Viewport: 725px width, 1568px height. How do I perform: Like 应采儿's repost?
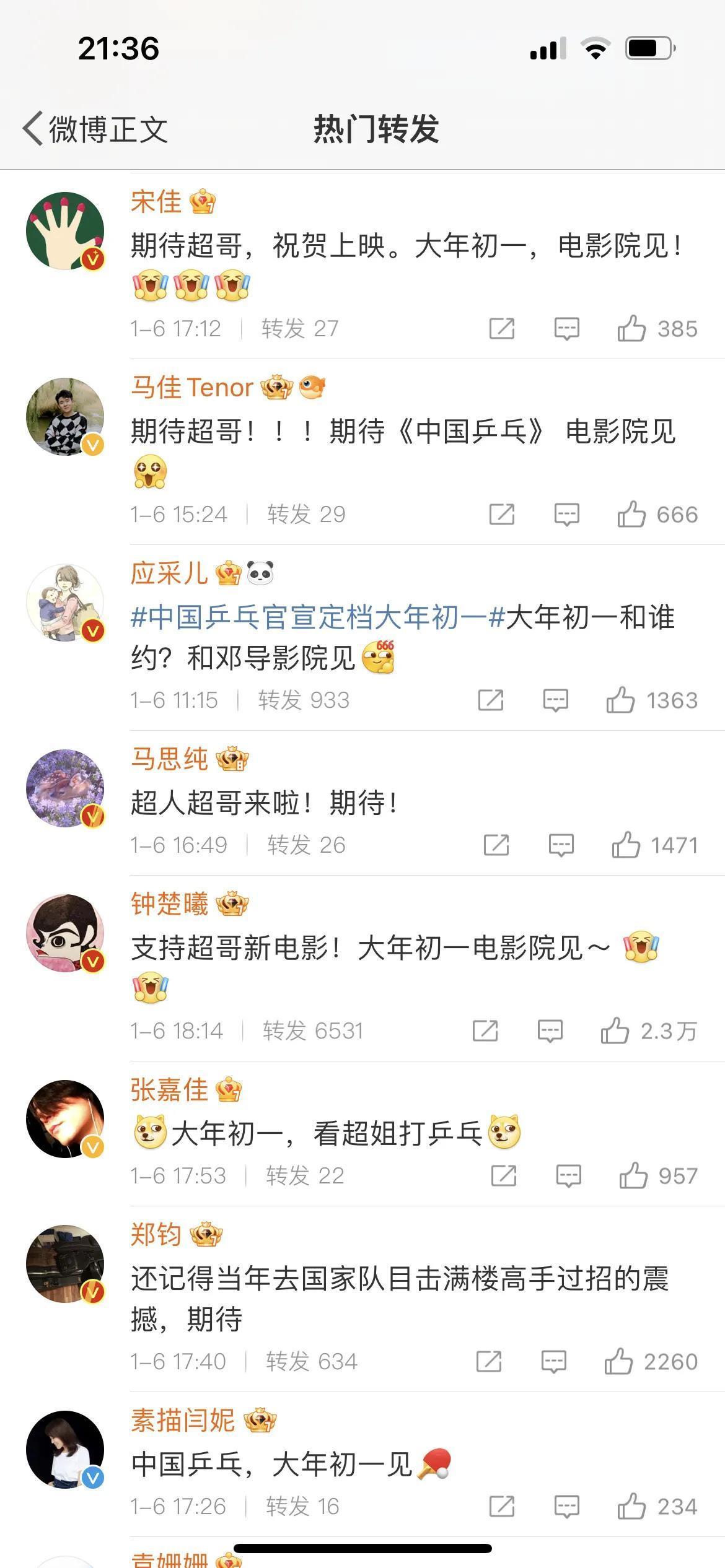(x=620, y=700)
